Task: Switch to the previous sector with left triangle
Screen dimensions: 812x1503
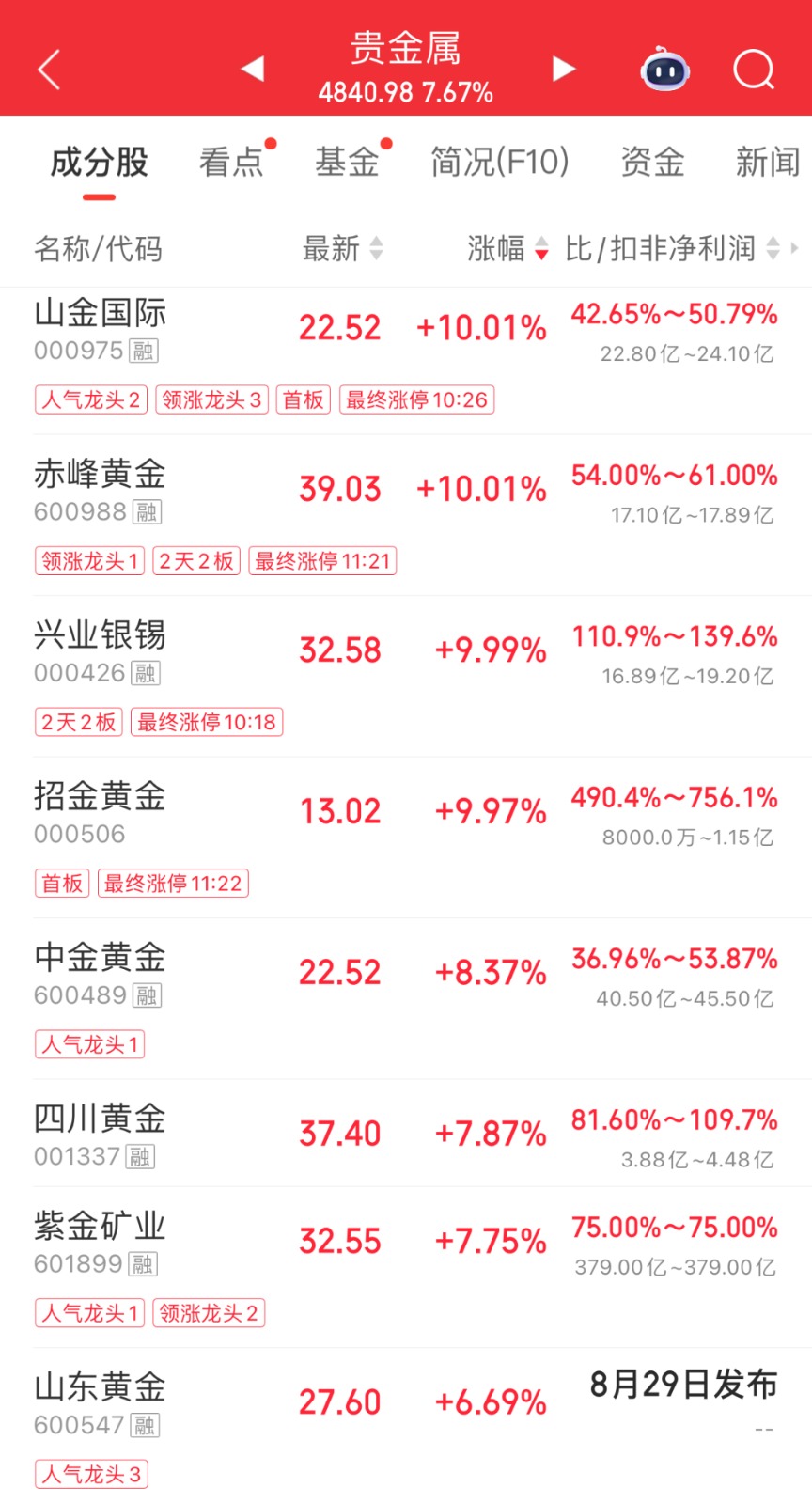Action: click(x=253, y=69)
